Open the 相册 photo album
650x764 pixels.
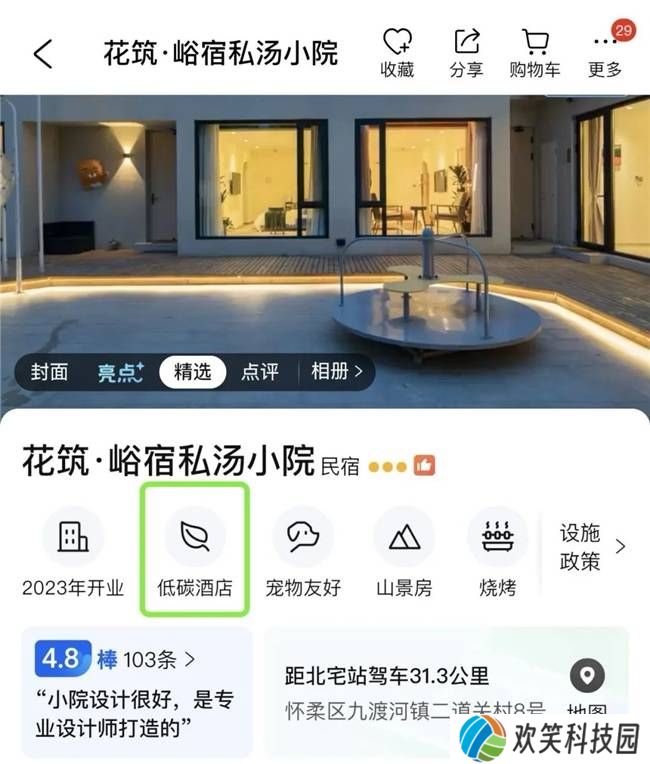pos(337,371)
